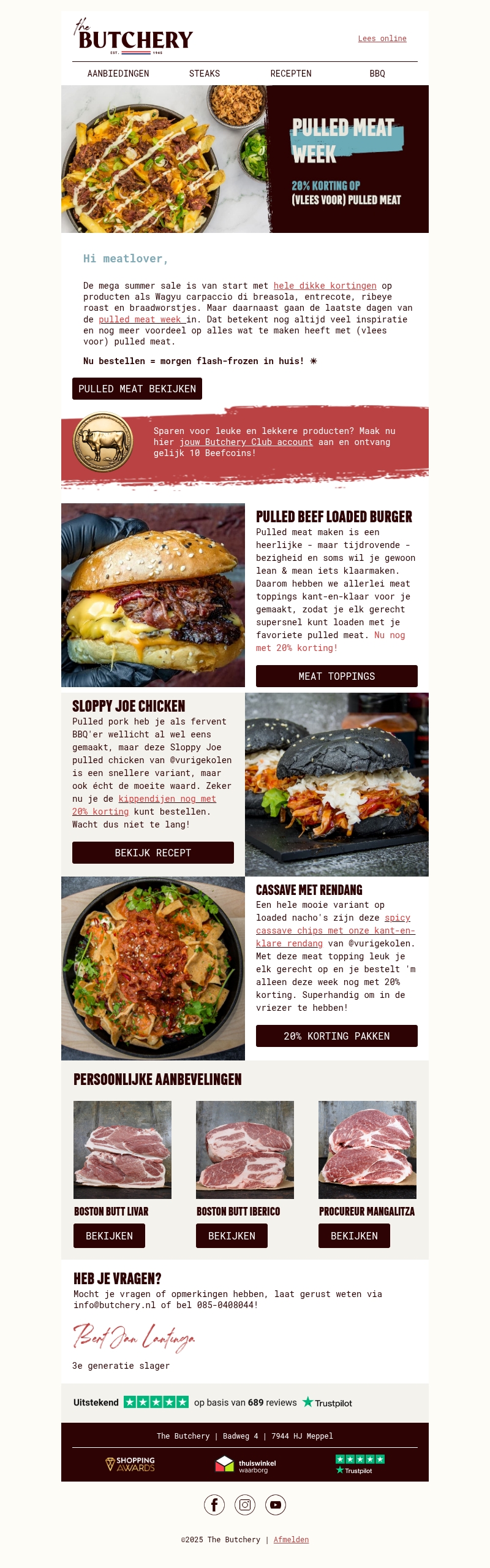Image resolution: width=490 pixels, height=1568 pixels.
Task: Tap the PULLED MEAT BEKIJKEN button
Action: (137, 389)
